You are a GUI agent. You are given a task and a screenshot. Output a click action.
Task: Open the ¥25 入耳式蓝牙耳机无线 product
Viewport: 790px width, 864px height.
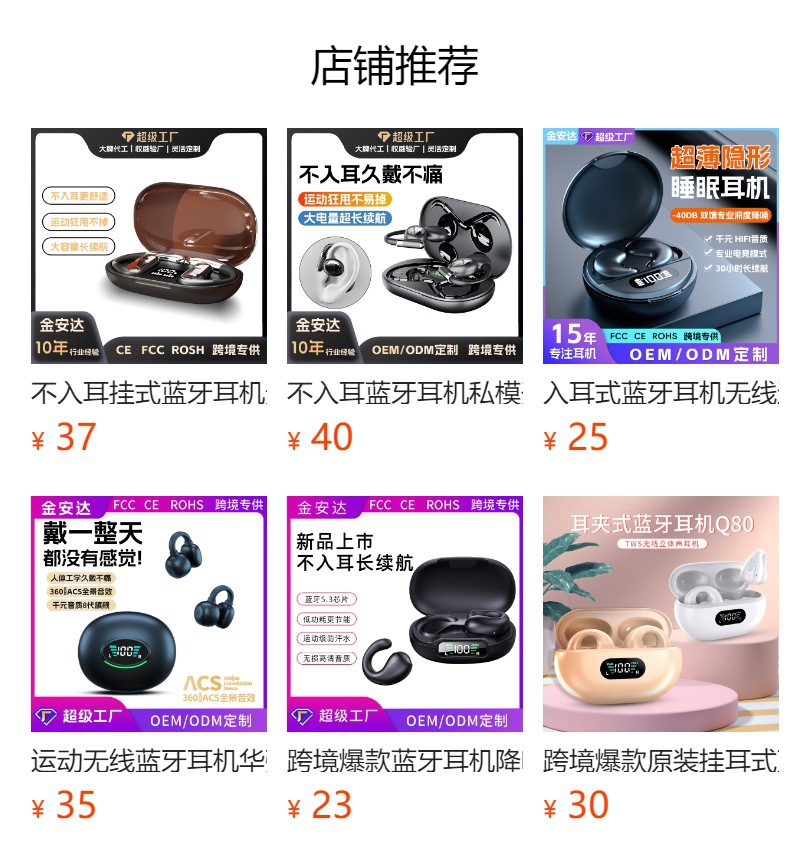click(661, 246)
